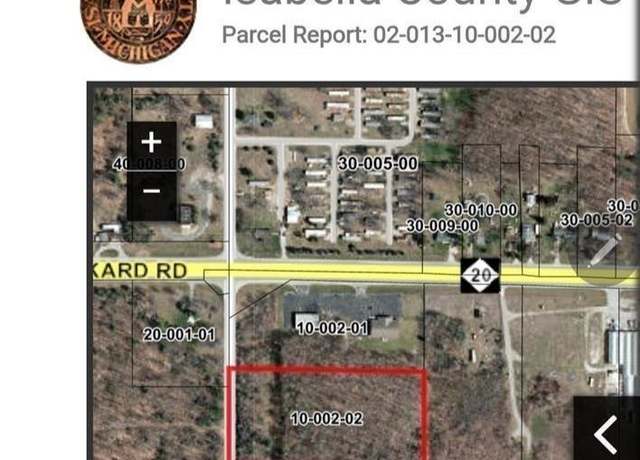Zoom out on the parcel map

point(152,191)
